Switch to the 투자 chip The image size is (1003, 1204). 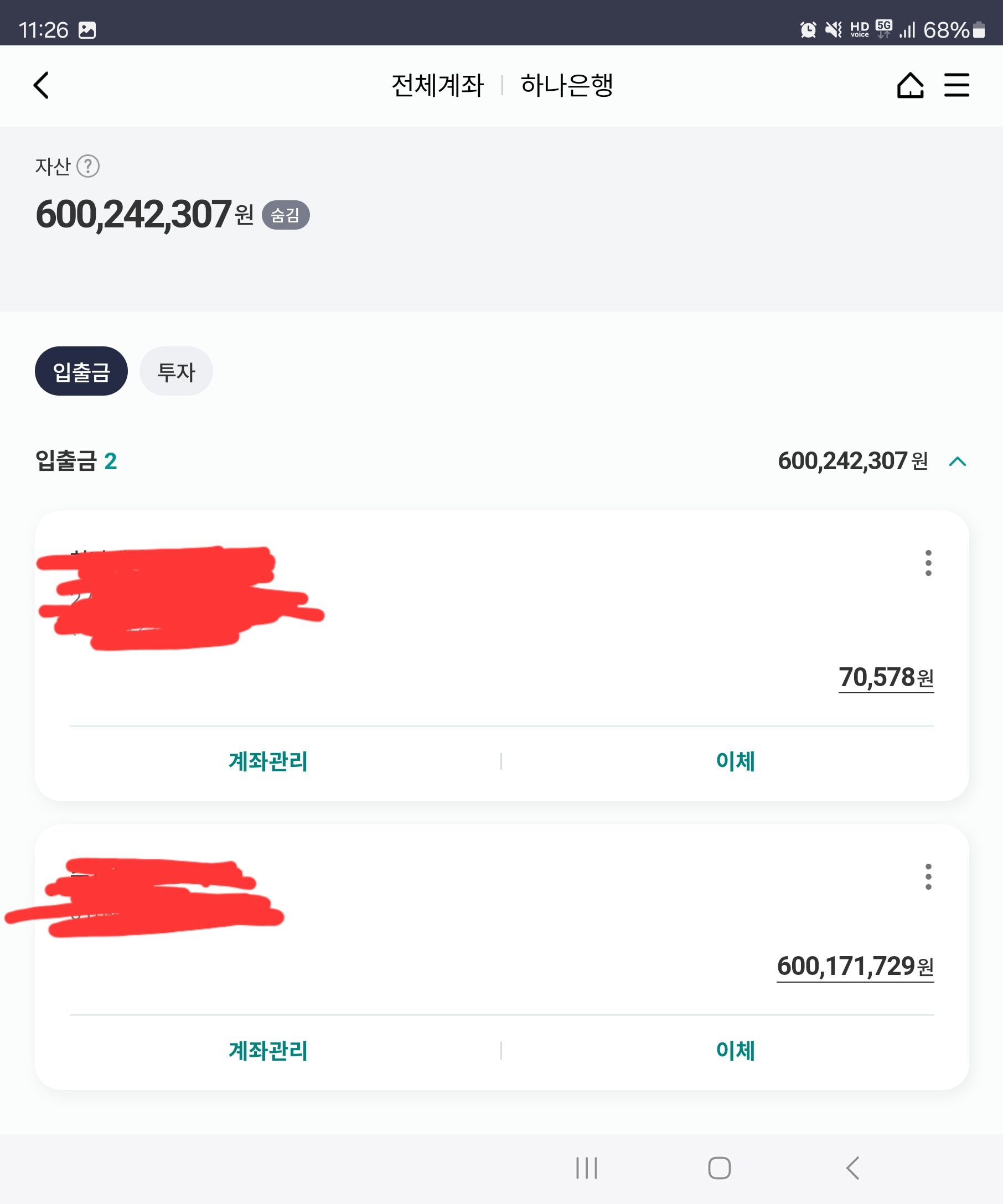[x=176, y=371]
